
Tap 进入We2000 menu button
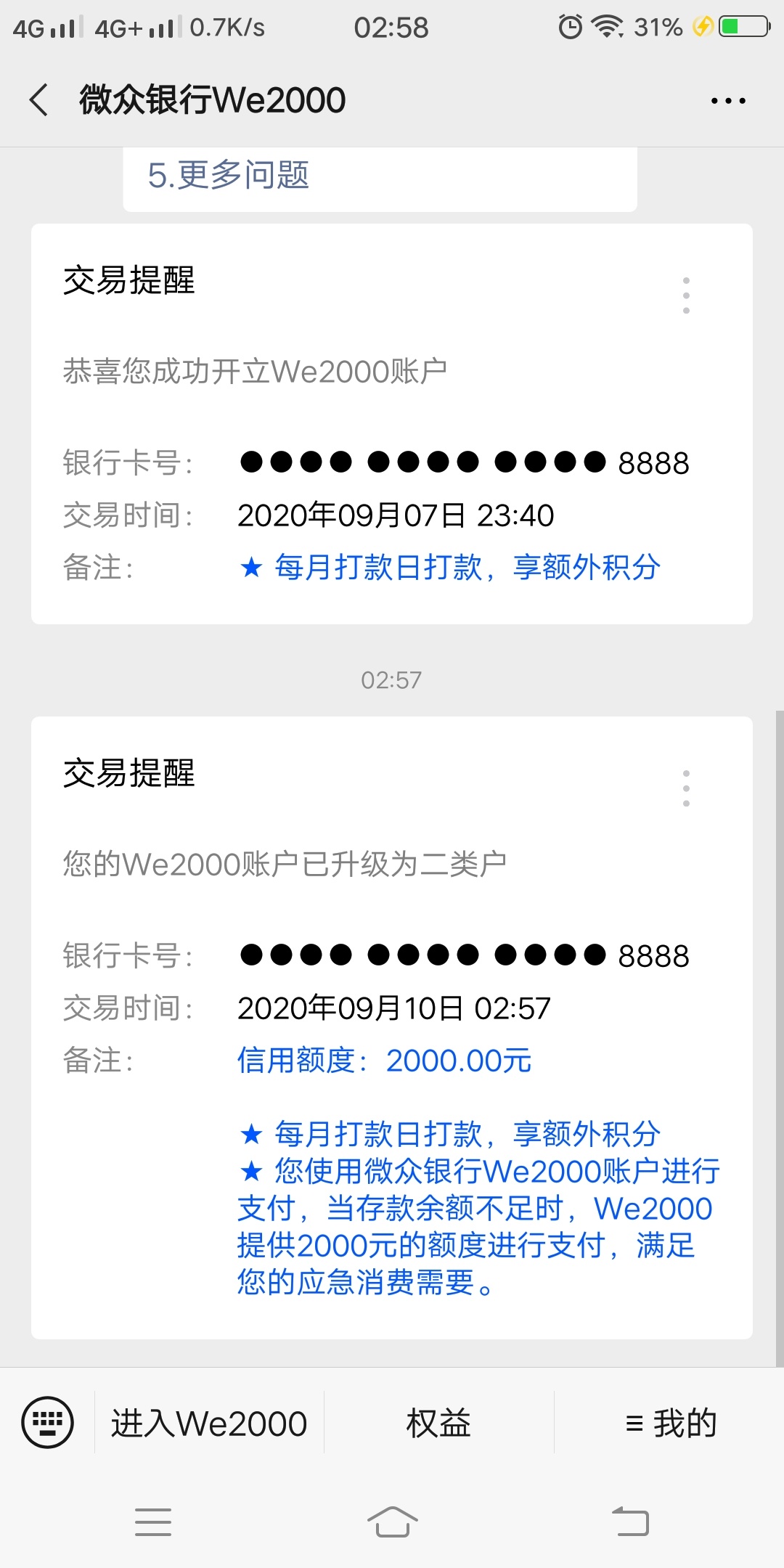coord(209,1424)
